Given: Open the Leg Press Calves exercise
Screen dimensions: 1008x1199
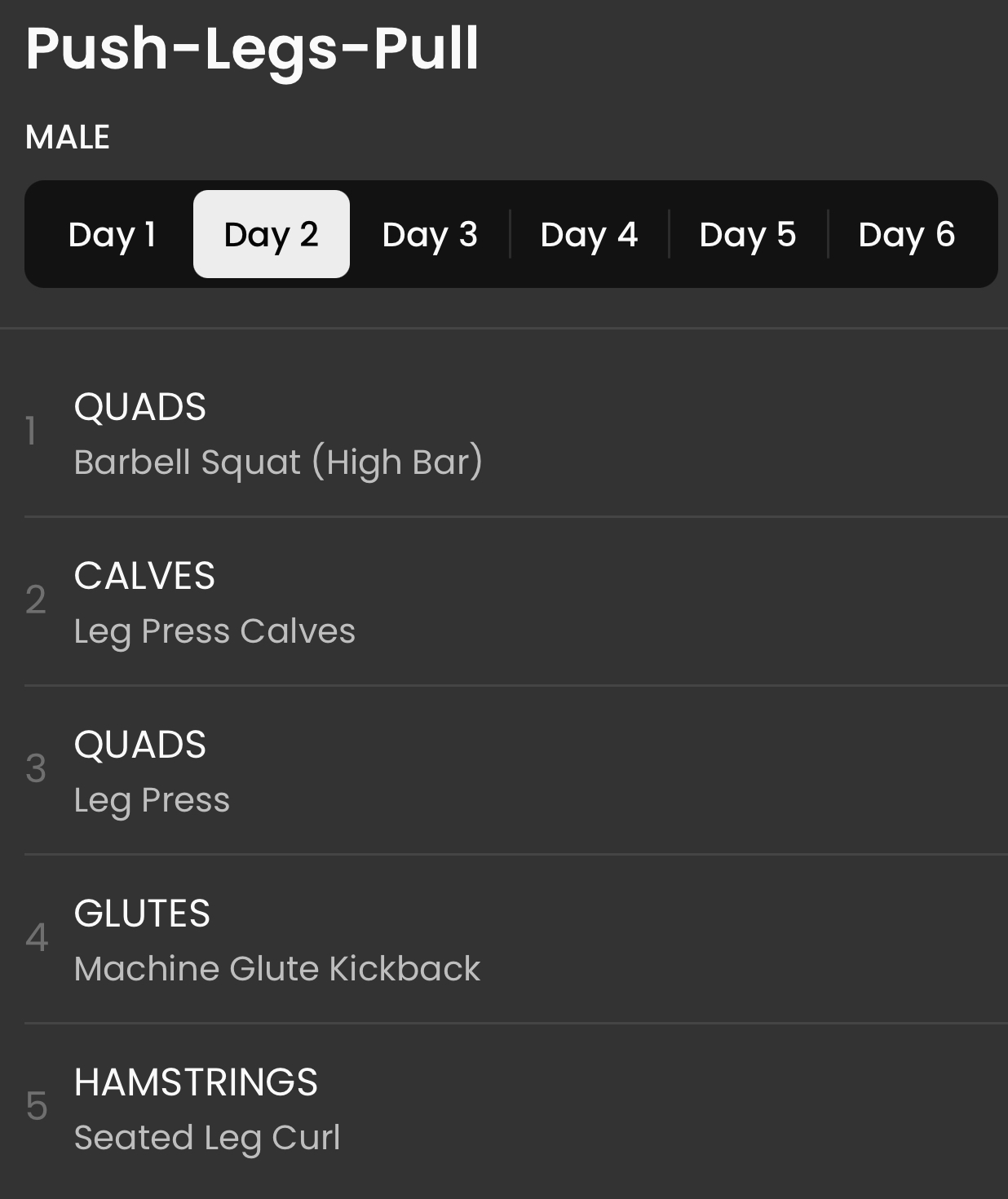Looking at the screenshot, I should click(214, 630).
